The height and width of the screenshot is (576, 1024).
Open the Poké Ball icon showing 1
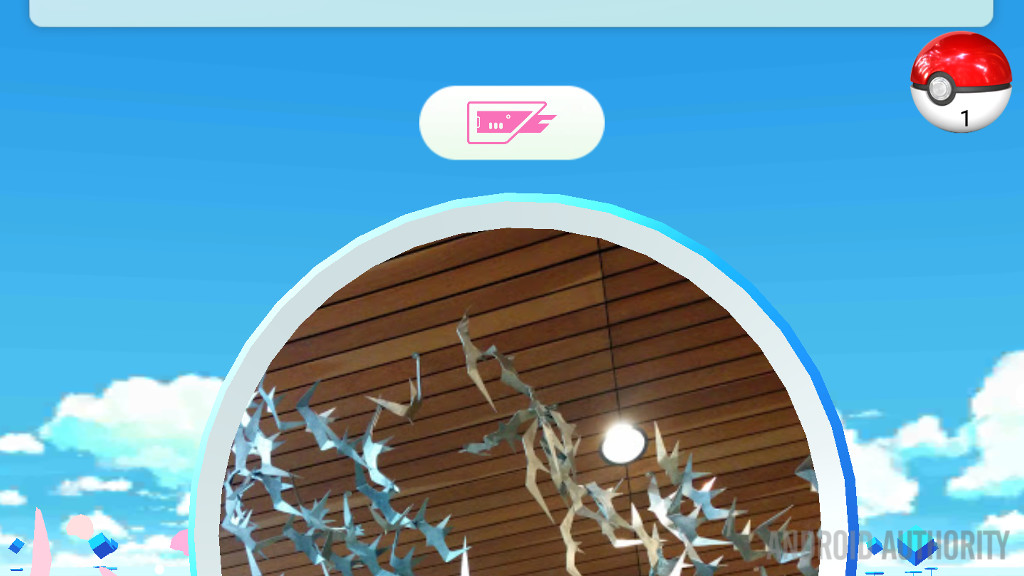pyautogui.click(x=961, y=82)
